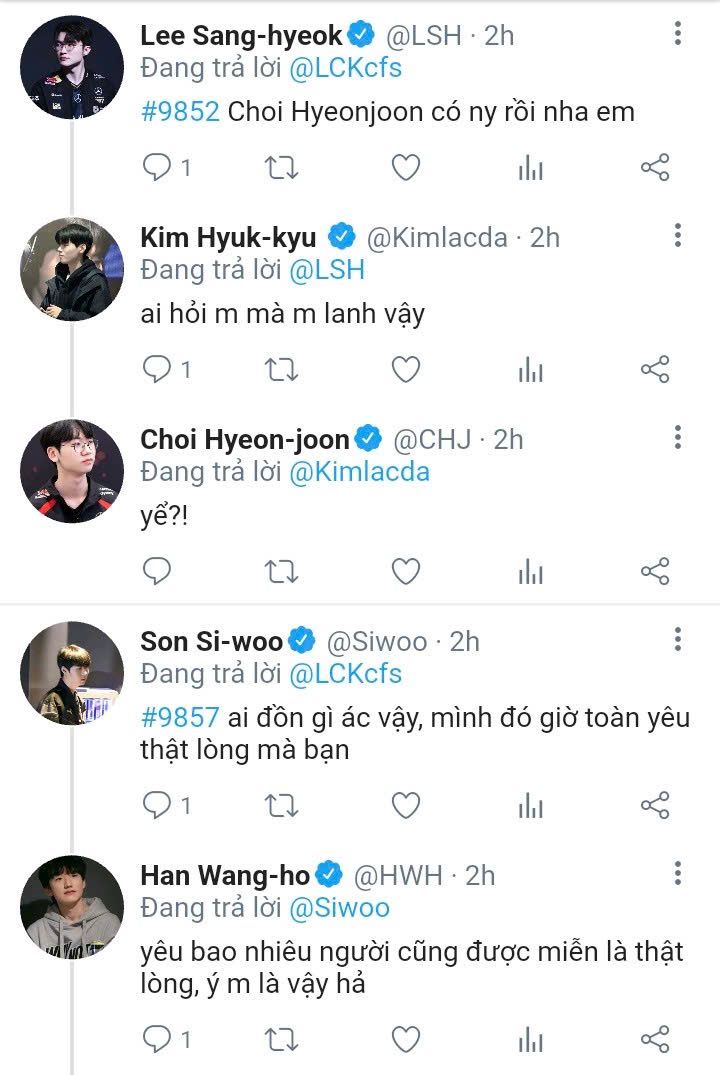The image size is (720, 1075).
Task: Open the #9857 hashtag link
Action: point(180,716)
